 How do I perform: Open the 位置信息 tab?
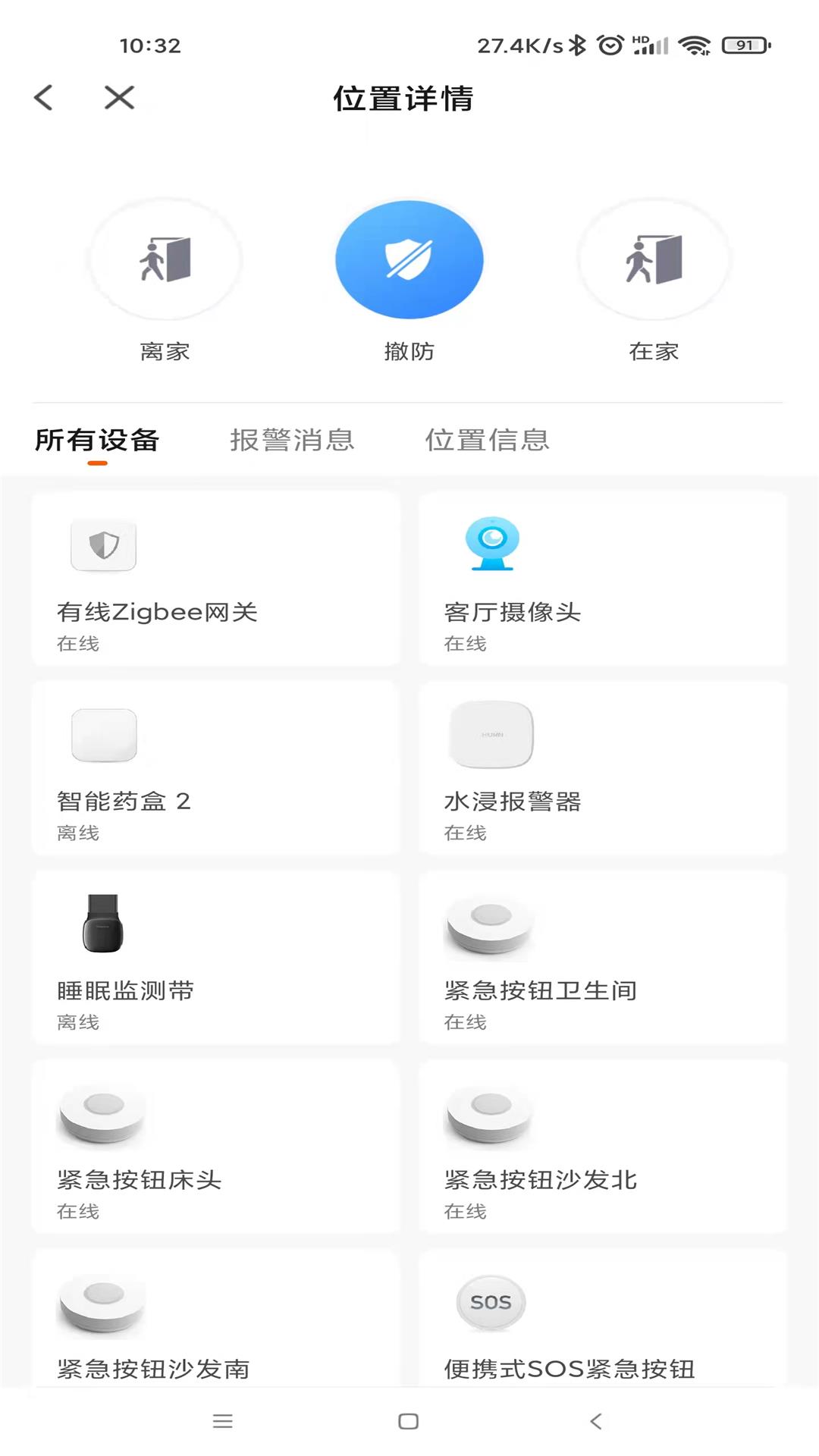[x=487, y=440]
